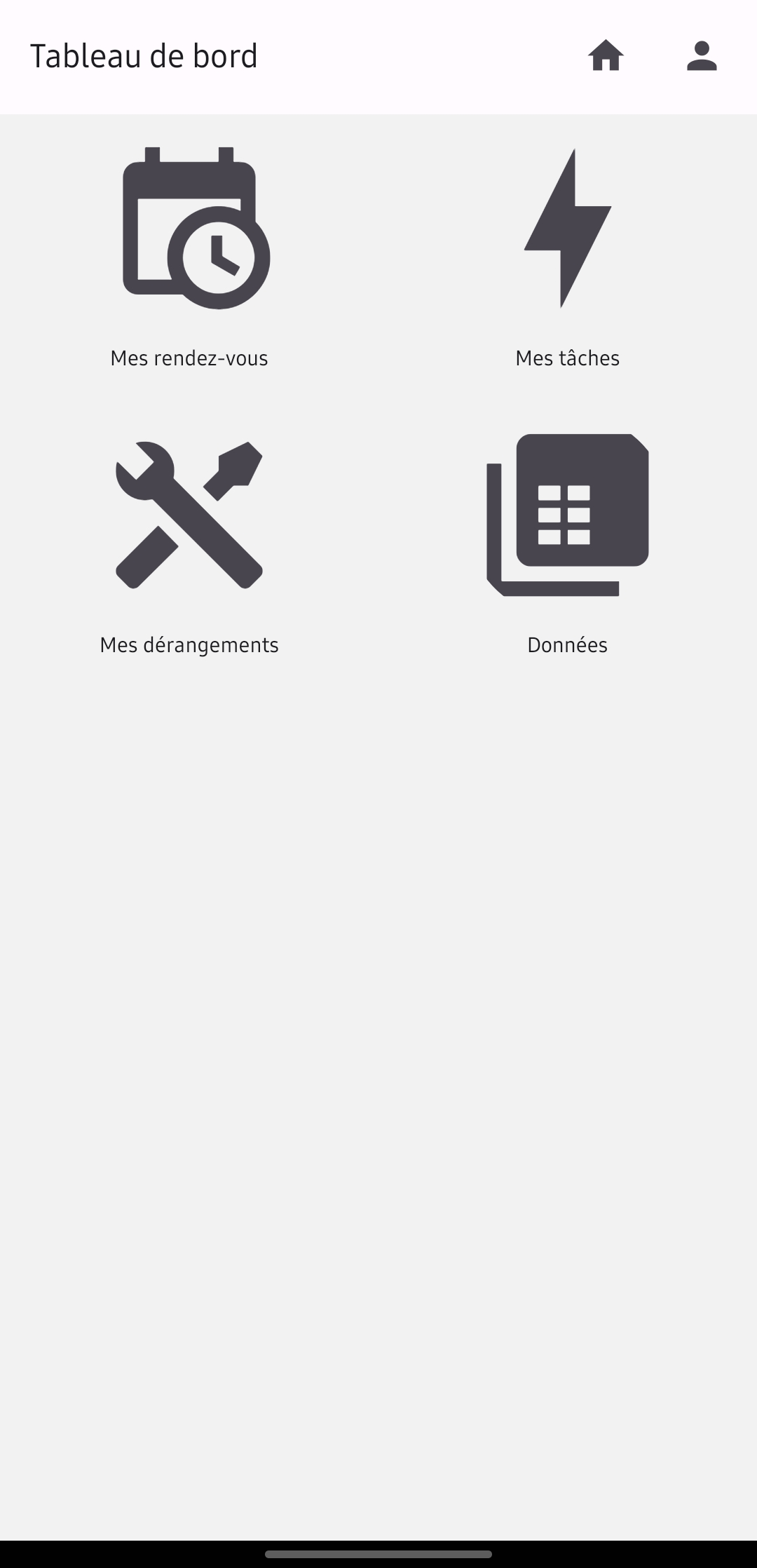The image size is (757, 1568).
Task: Open the Mes tâches section
Action: point(566,266)
